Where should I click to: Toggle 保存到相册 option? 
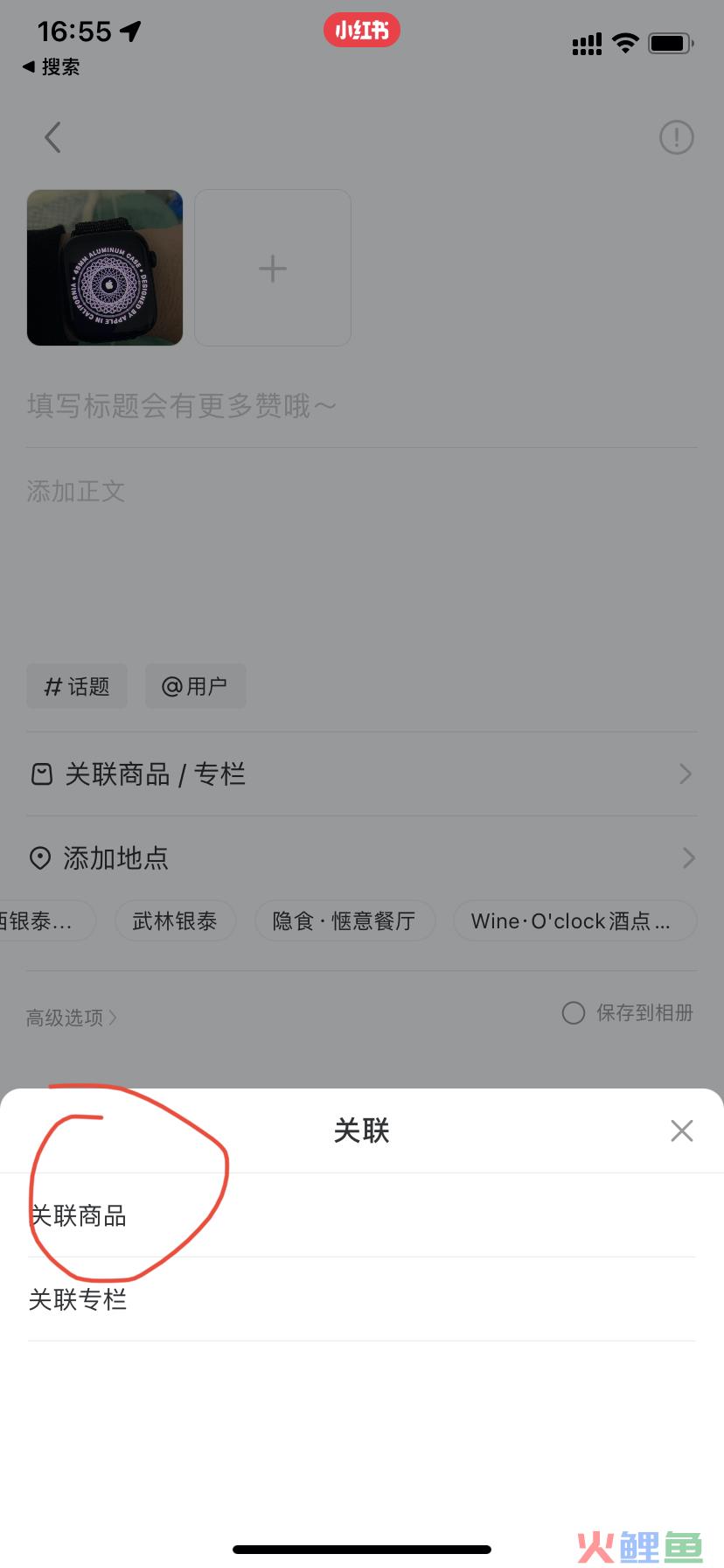coord(628,1013)
